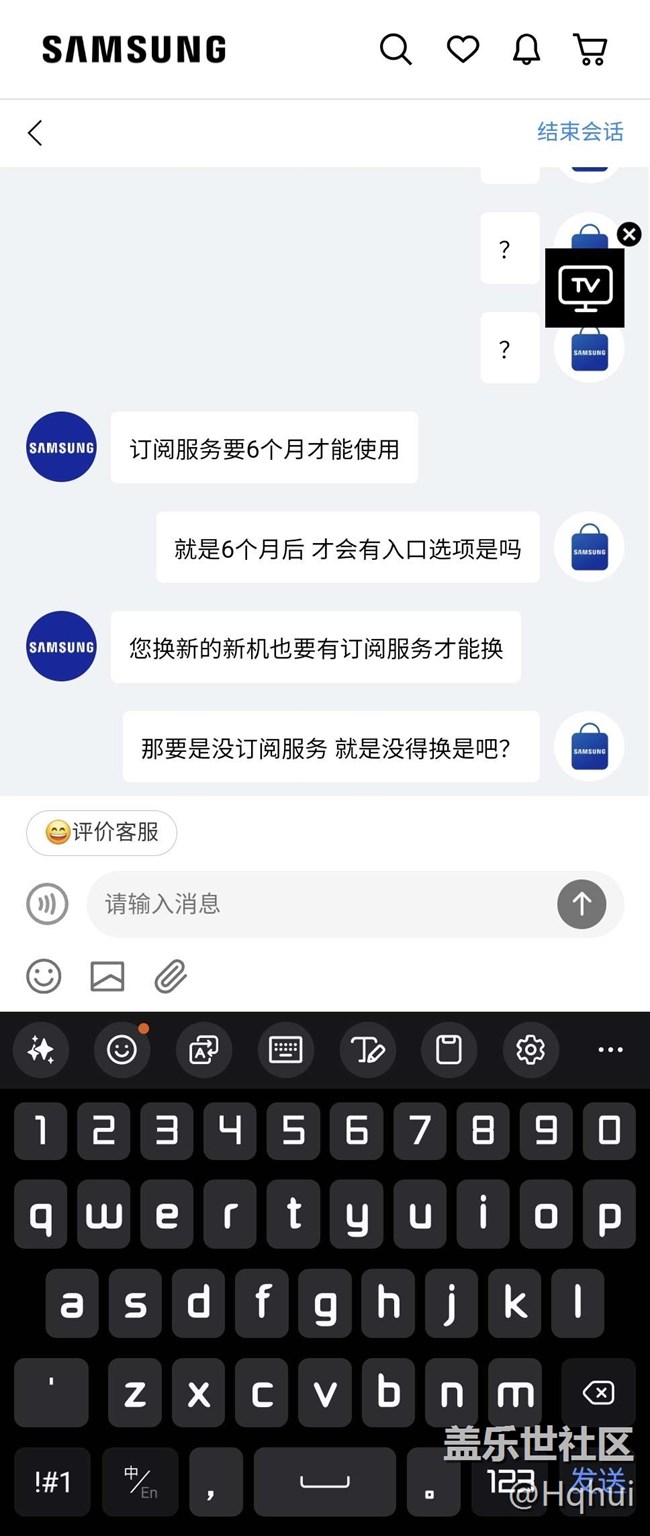Open keyboard settings gear

click(x=530, y=1050)
